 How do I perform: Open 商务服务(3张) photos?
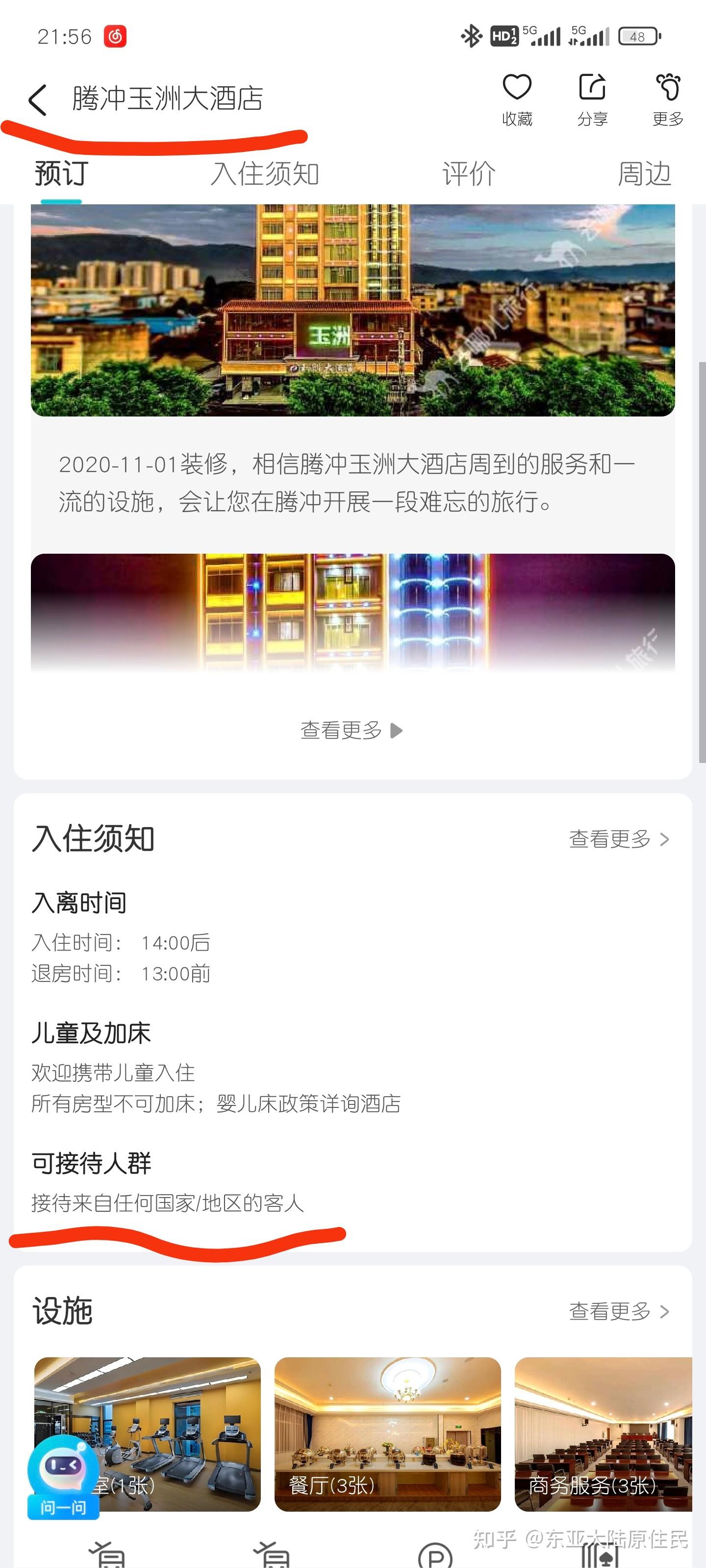pos(603,1433)
